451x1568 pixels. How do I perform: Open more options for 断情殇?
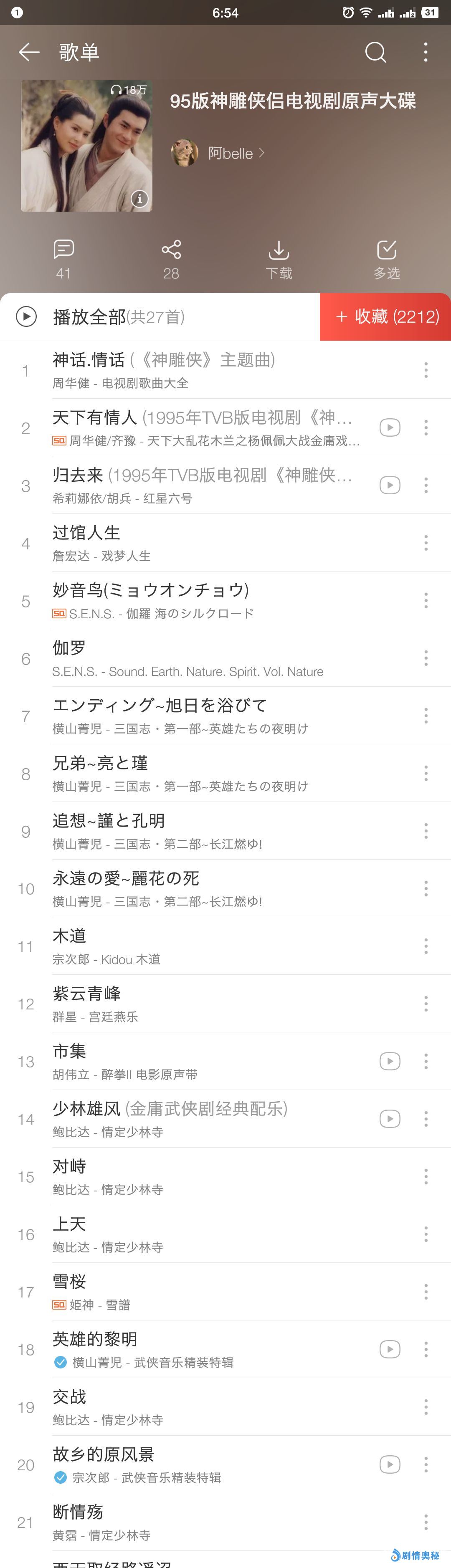[x=426, y=1522]
